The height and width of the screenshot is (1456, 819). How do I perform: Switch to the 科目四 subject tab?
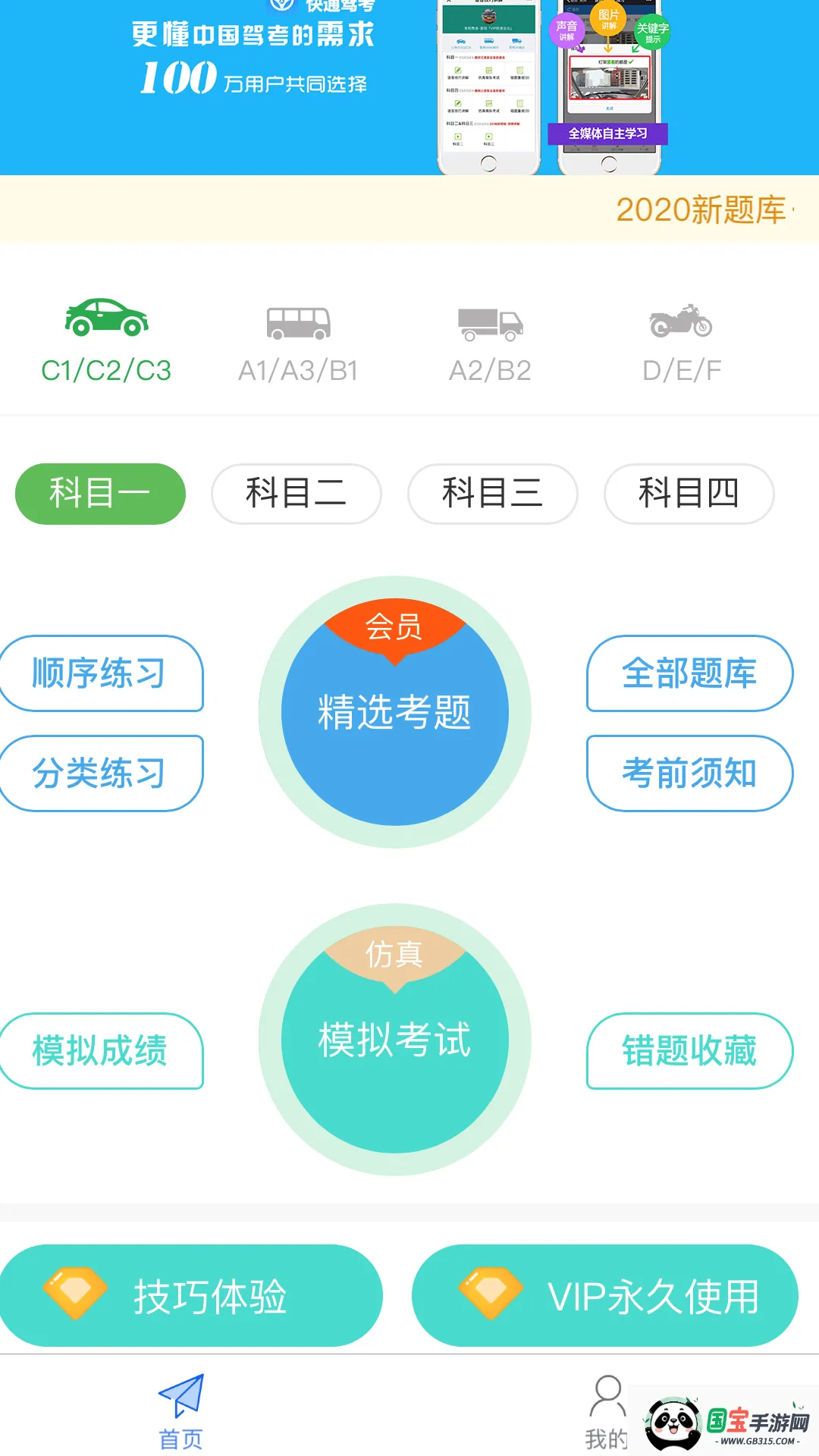click(689, 494)
